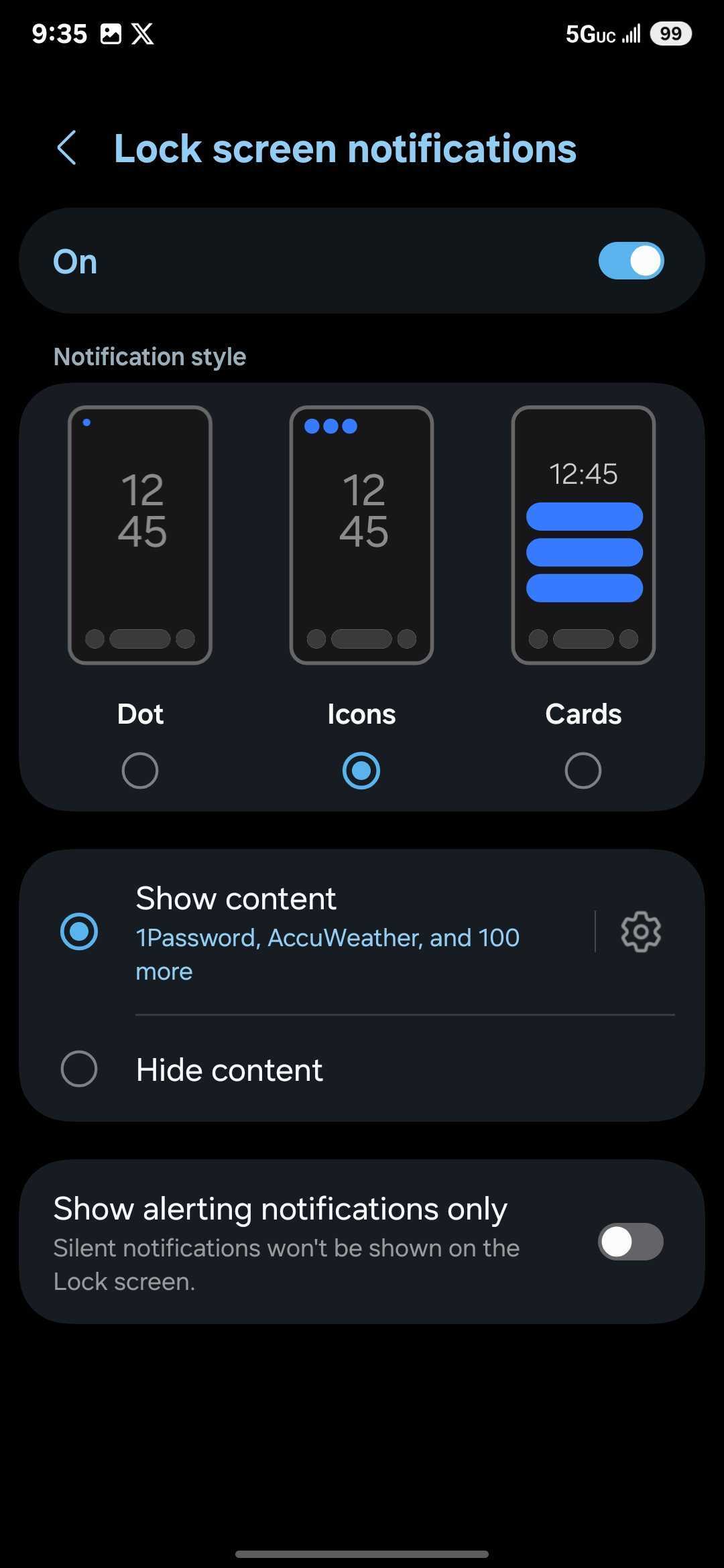Select the Icons style phone preview
Screen dimensions: 724x1568
tap(361, 533)
